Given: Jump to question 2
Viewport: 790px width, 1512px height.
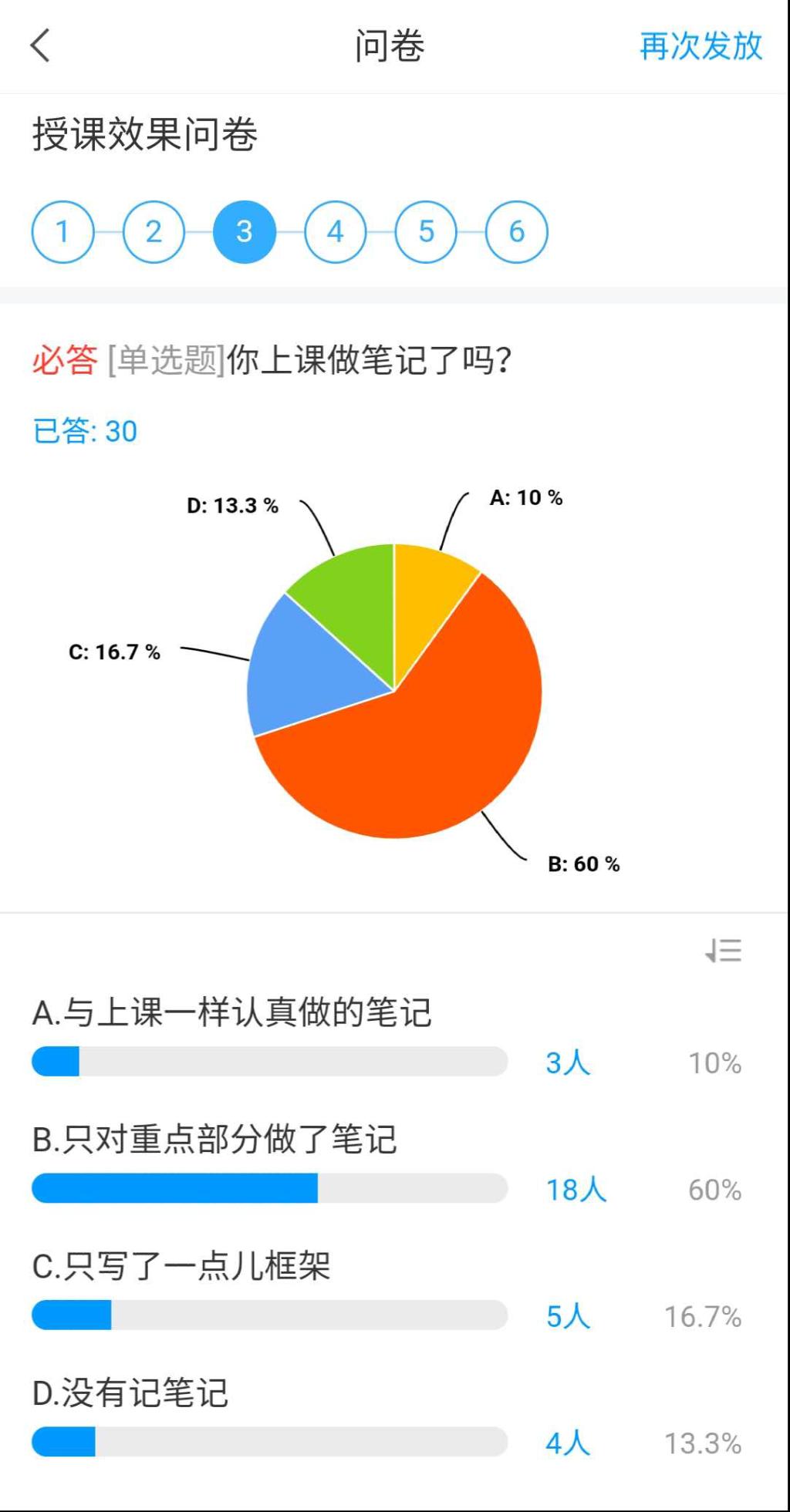Looking at the screenshot, I should (x=154, y=231).
